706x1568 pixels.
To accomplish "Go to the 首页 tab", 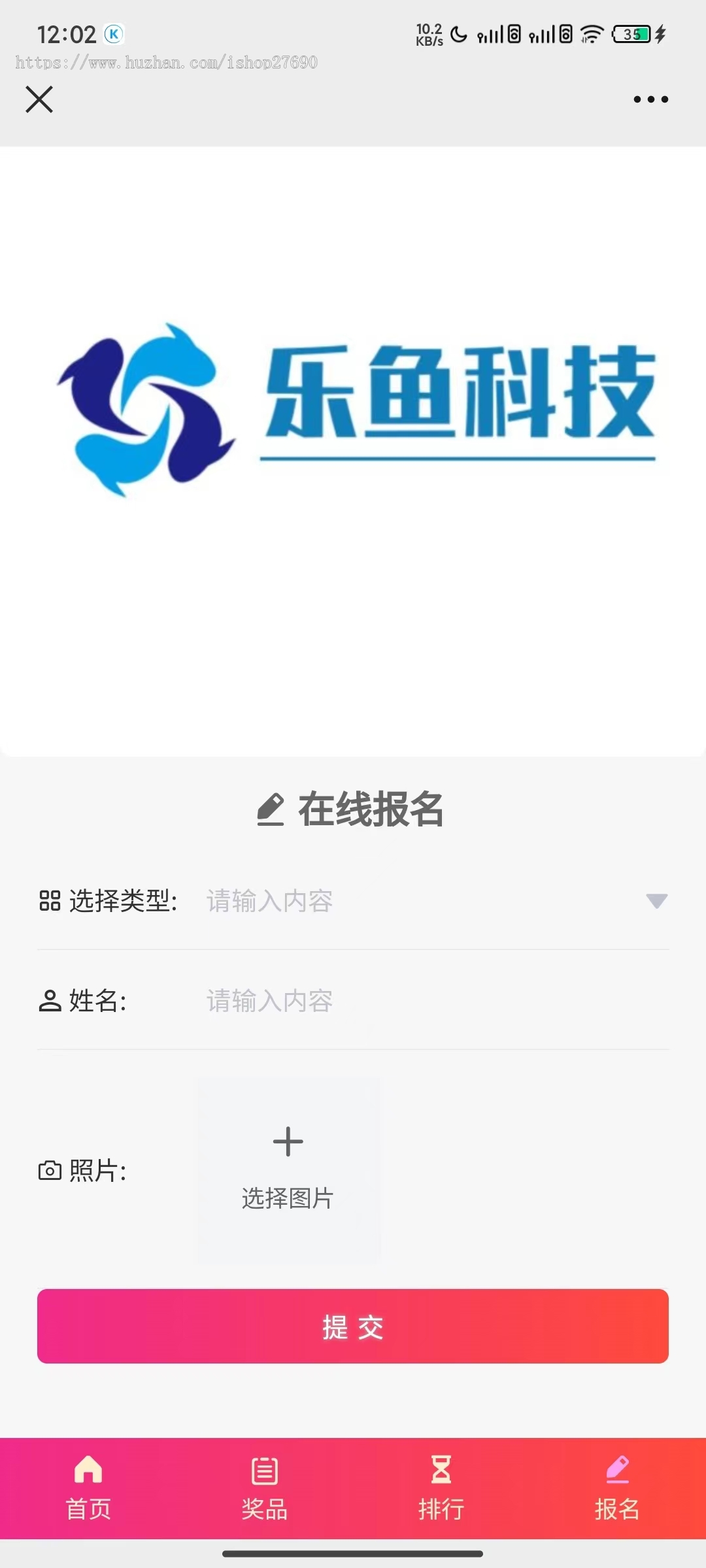I will tap(88, 1488).
